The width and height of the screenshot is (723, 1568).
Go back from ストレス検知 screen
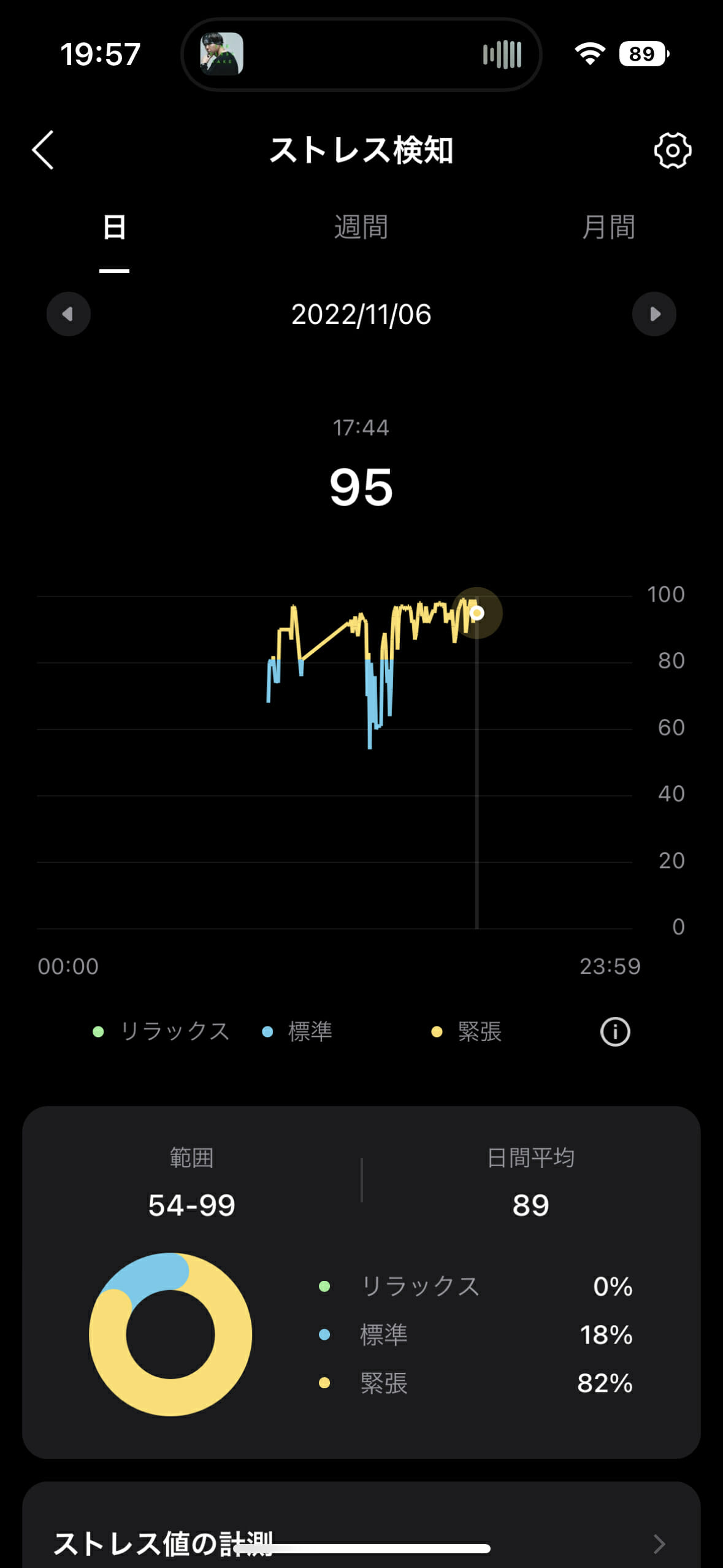43,150
